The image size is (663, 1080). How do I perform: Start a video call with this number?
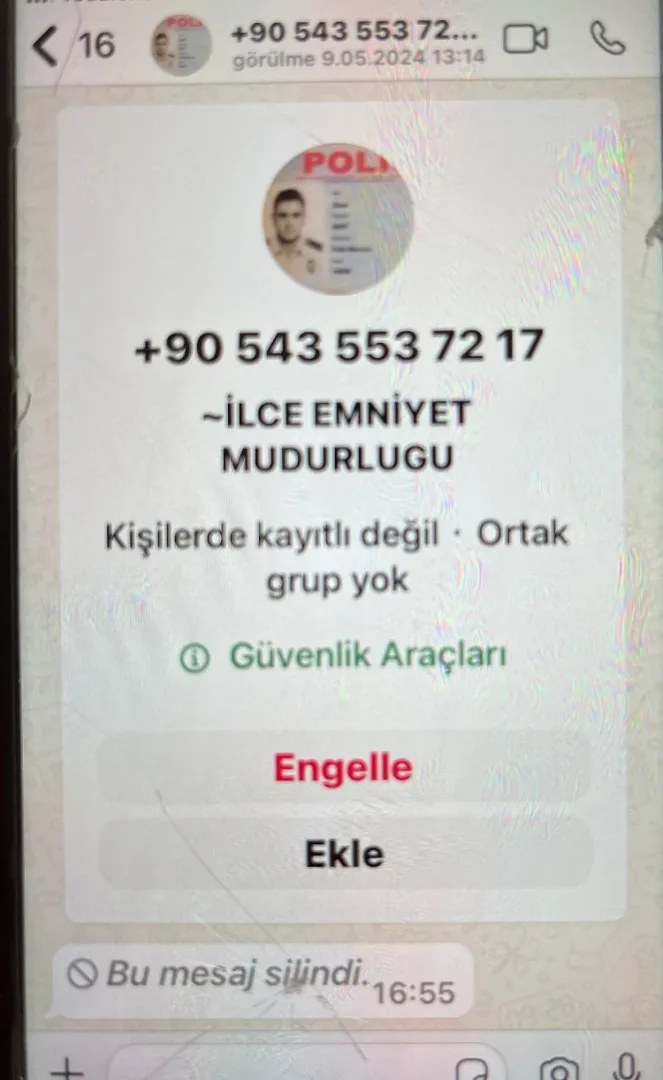[525, 40]
